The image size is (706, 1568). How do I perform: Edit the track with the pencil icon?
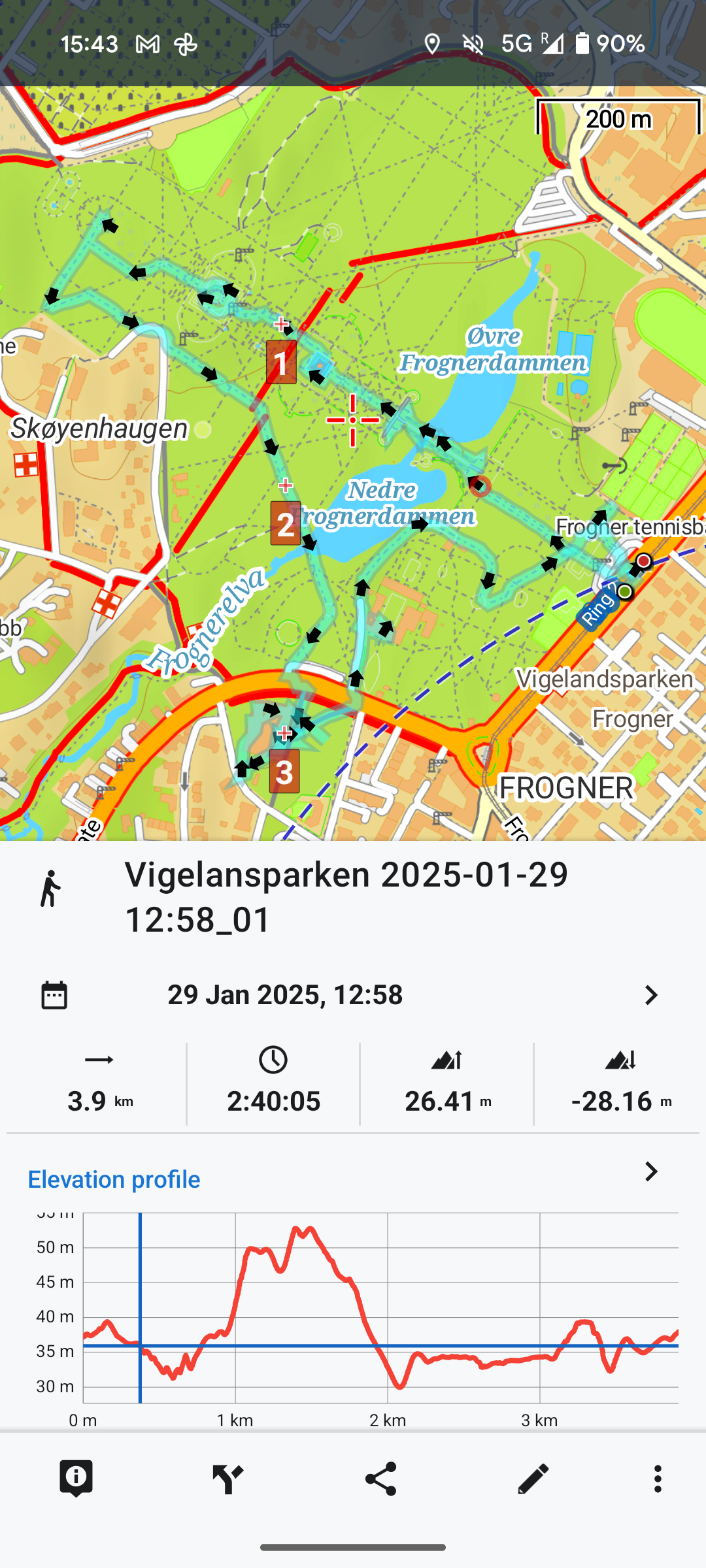point(533,1478)
